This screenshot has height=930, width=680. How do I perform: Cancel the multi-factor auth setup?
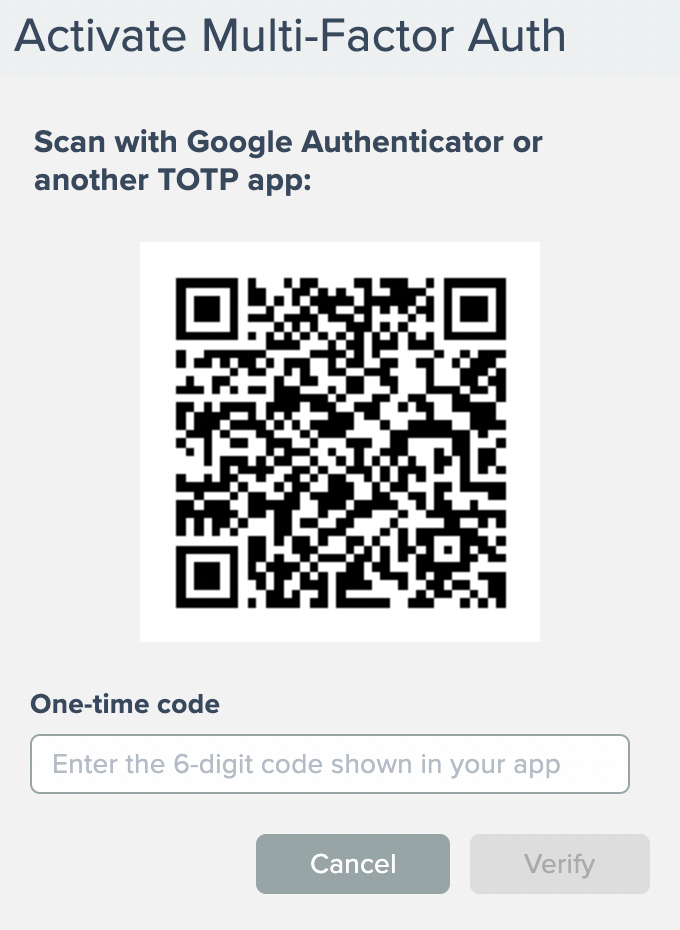pyautogui.click(x=353, y=864)
